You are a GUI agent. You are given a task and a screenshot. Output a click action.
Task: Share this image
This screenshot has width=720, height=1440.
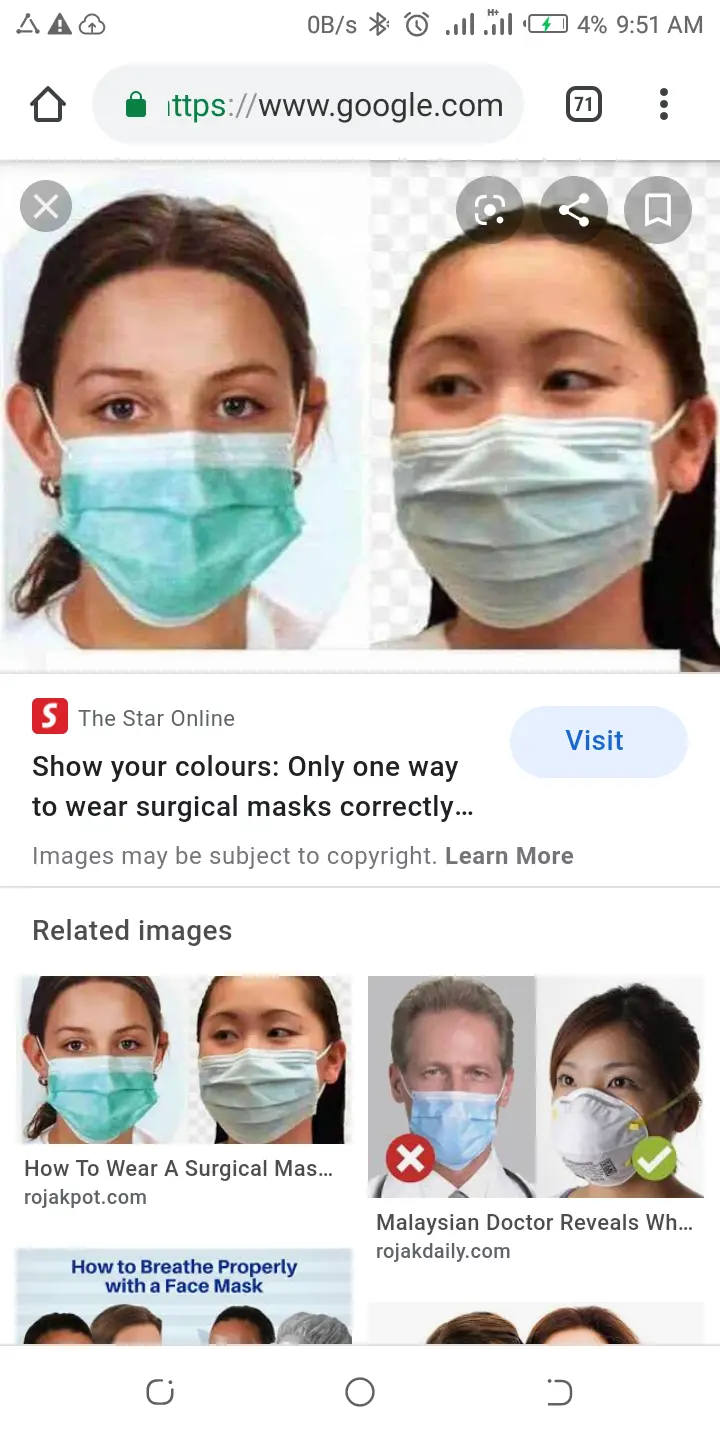click(573, 210)
